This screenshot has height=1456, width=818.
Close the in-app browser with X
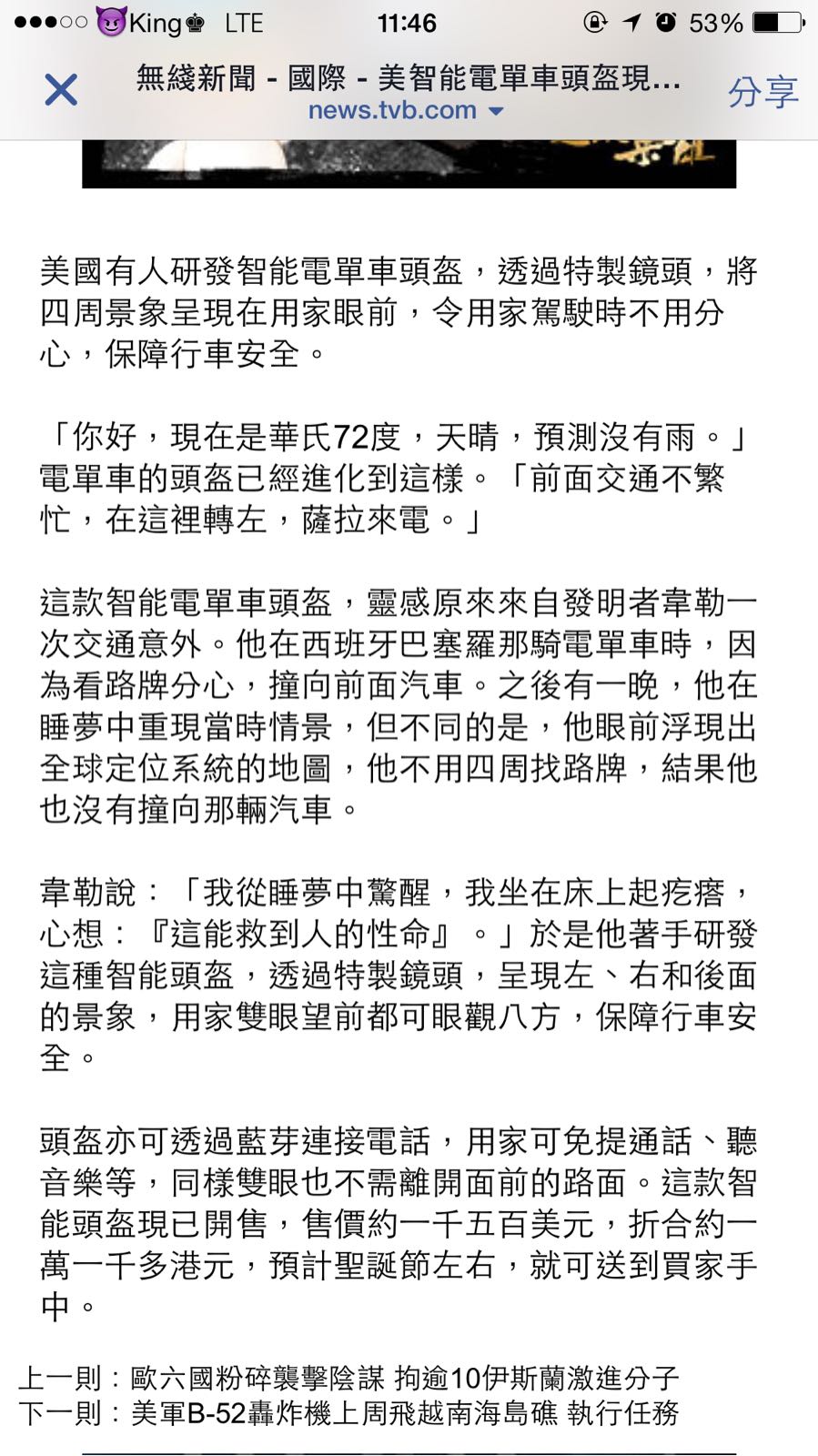point(61,90)
